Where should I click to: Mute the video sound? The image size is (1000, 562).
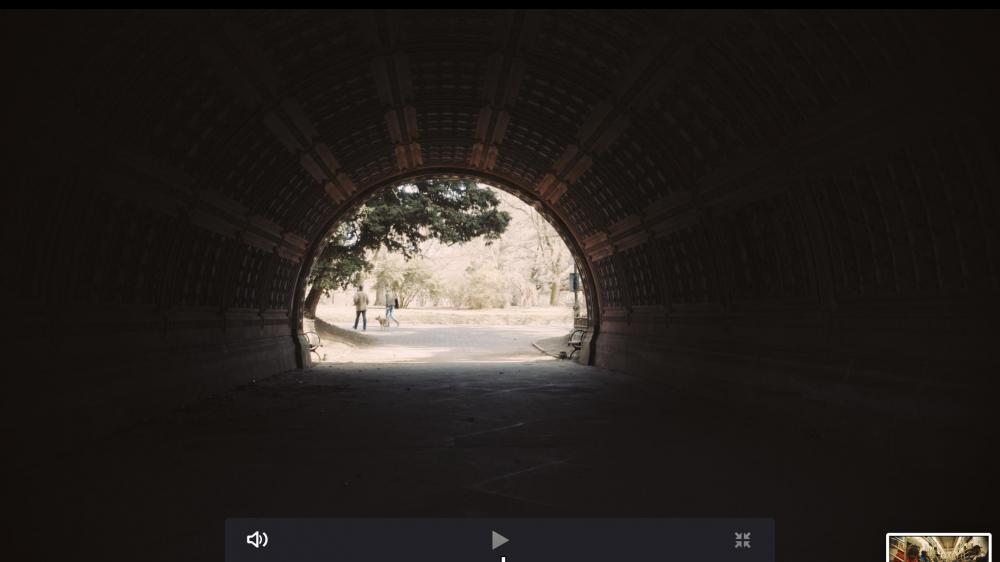click(257, 540)
